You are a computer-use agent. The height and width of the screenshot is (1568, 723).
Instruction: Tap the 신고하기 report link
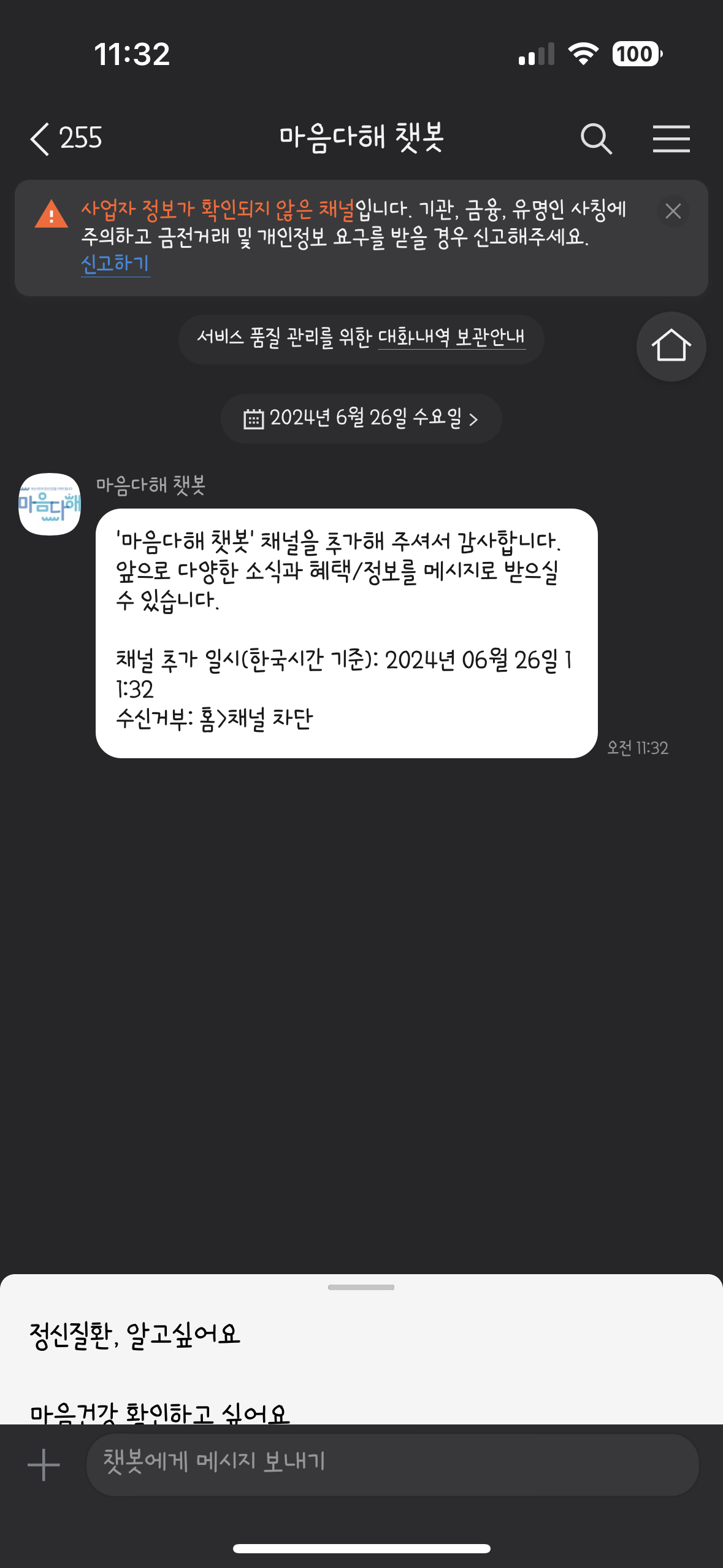[115, 264]
